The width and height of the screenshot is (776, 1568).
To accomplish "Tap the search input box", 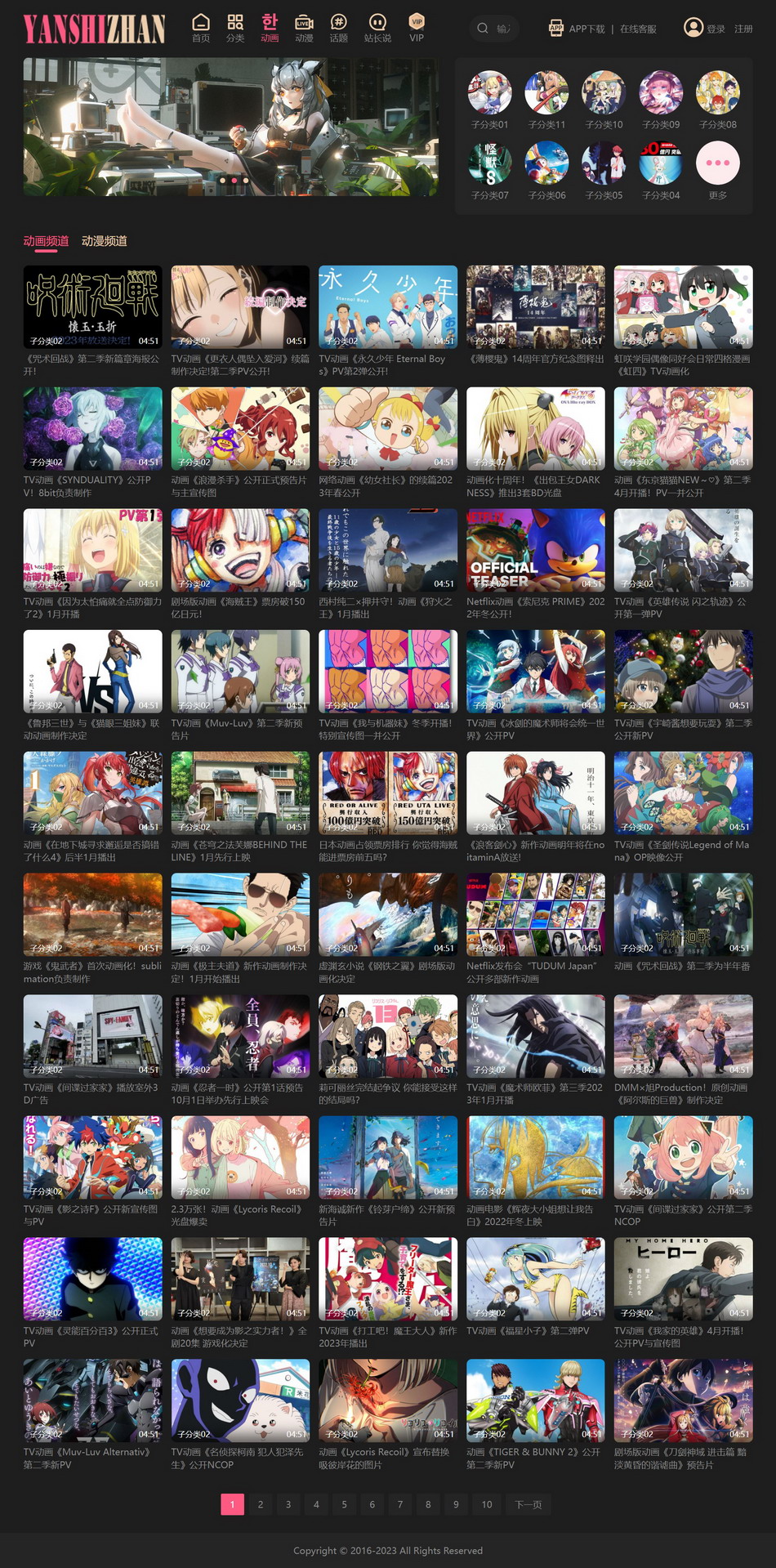I will 498,29.
